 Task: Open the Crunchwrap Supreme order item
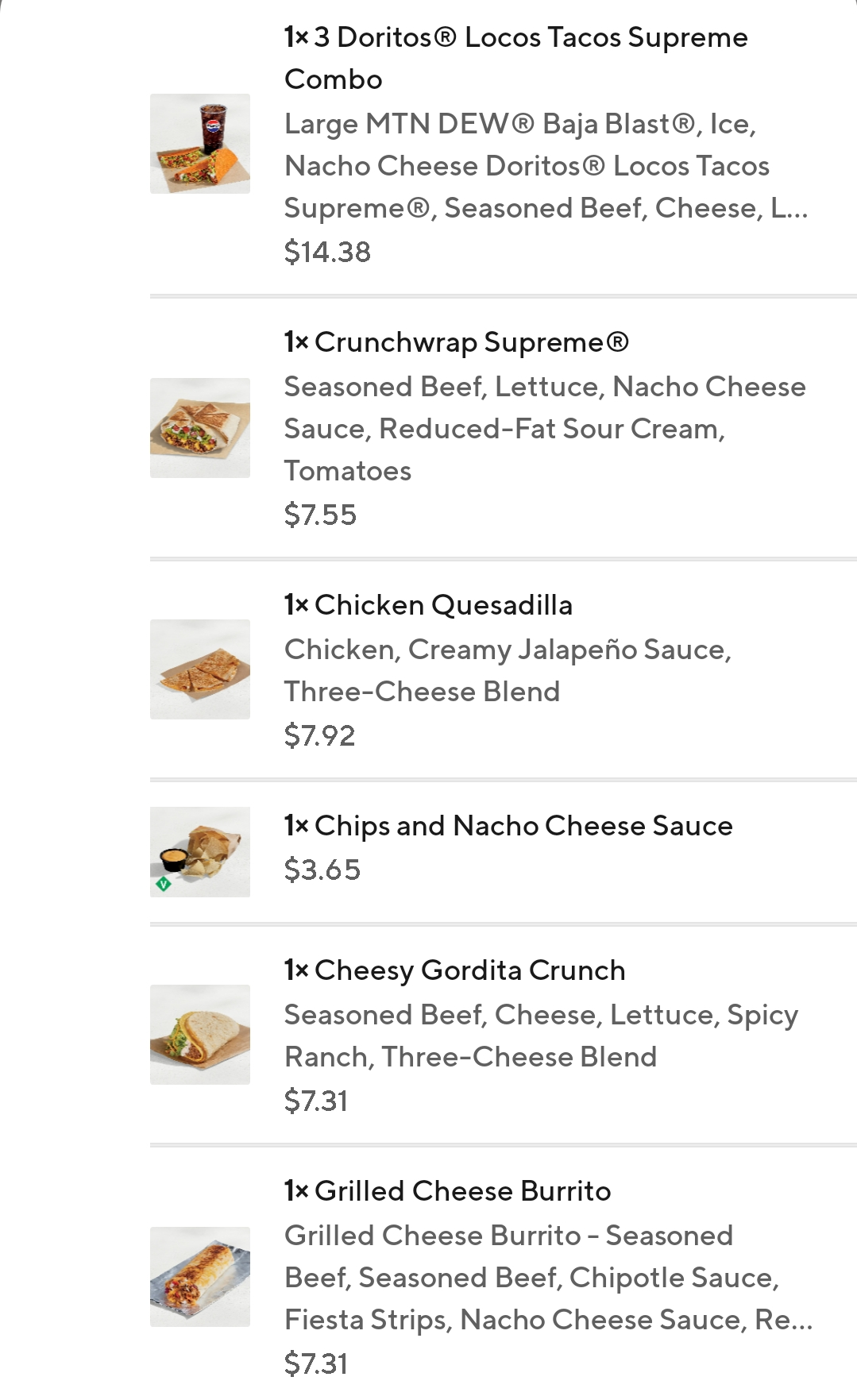coord(472,342)
